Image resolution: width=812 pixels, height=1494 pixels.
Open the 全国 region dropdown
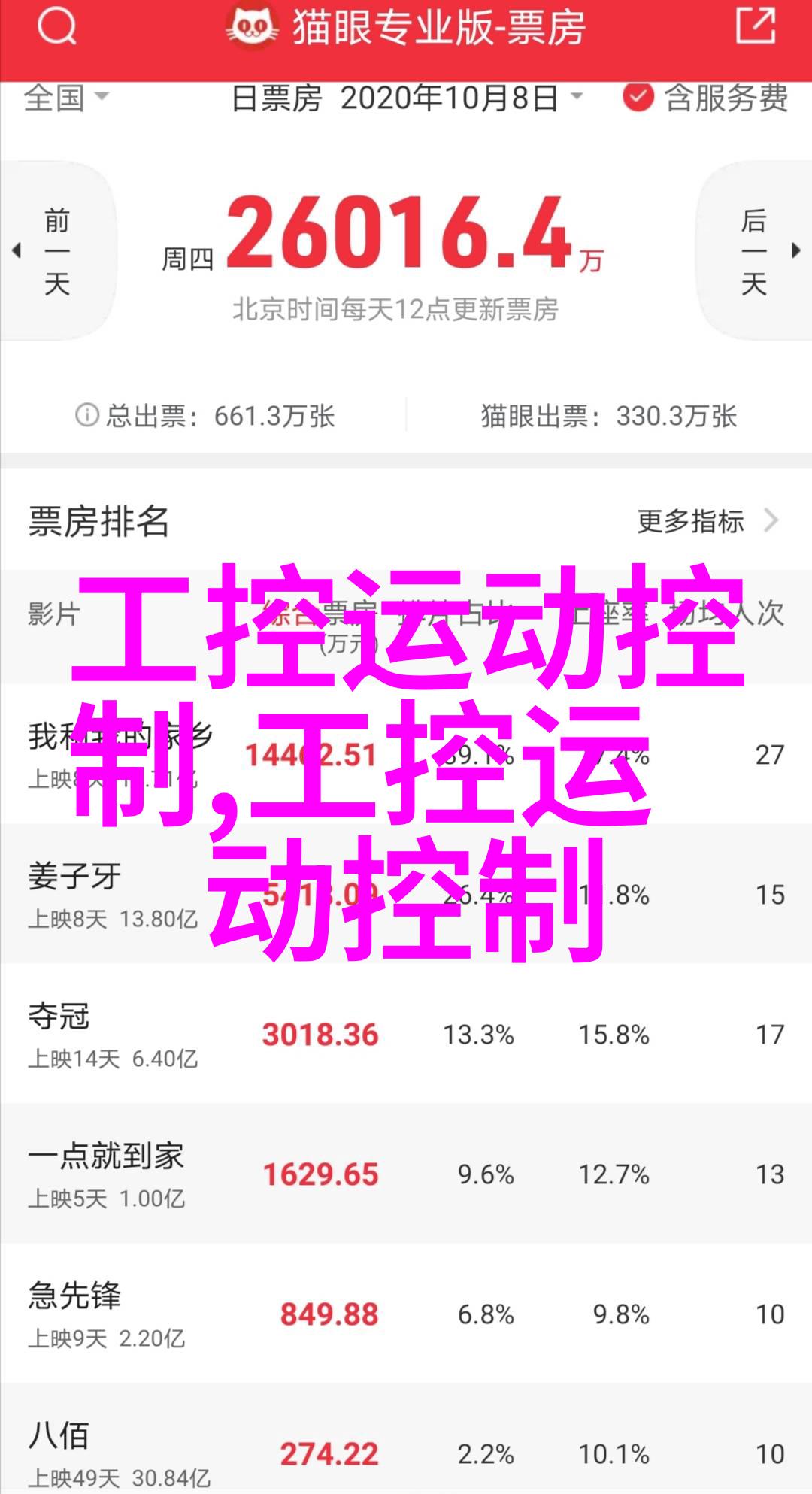pyautogui.click(x=66, y=98)
